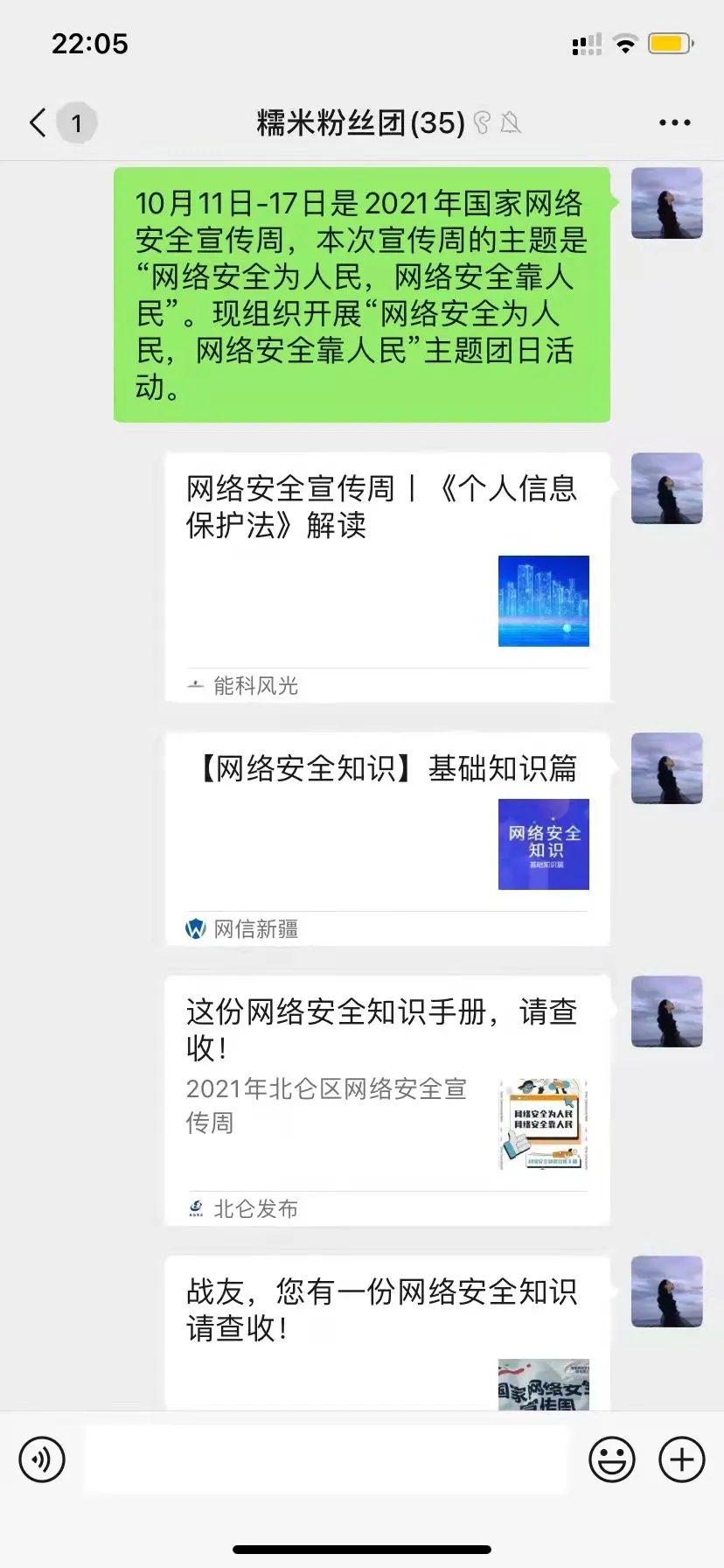Open the 个人信息保护法 解读 article card

click(386, 576)
